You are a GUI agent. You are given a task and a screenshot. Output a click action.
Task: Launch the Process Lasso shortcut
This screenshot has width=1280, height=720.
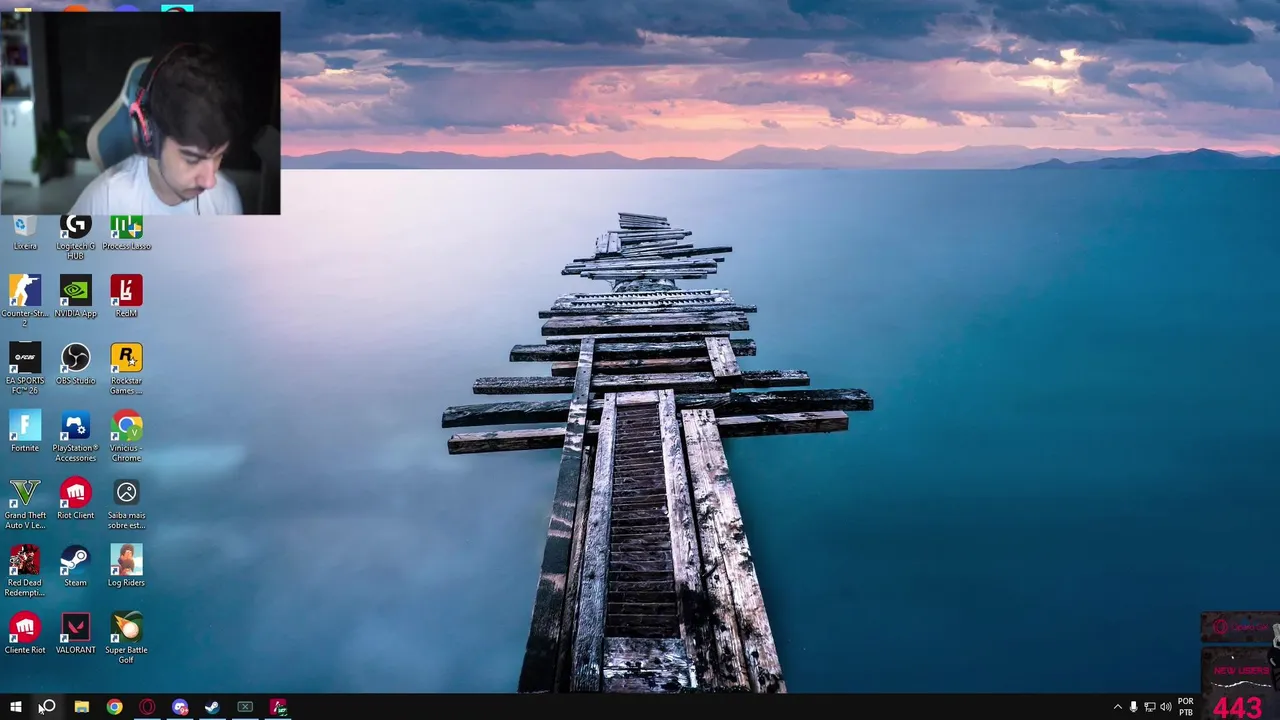point(126,231)
